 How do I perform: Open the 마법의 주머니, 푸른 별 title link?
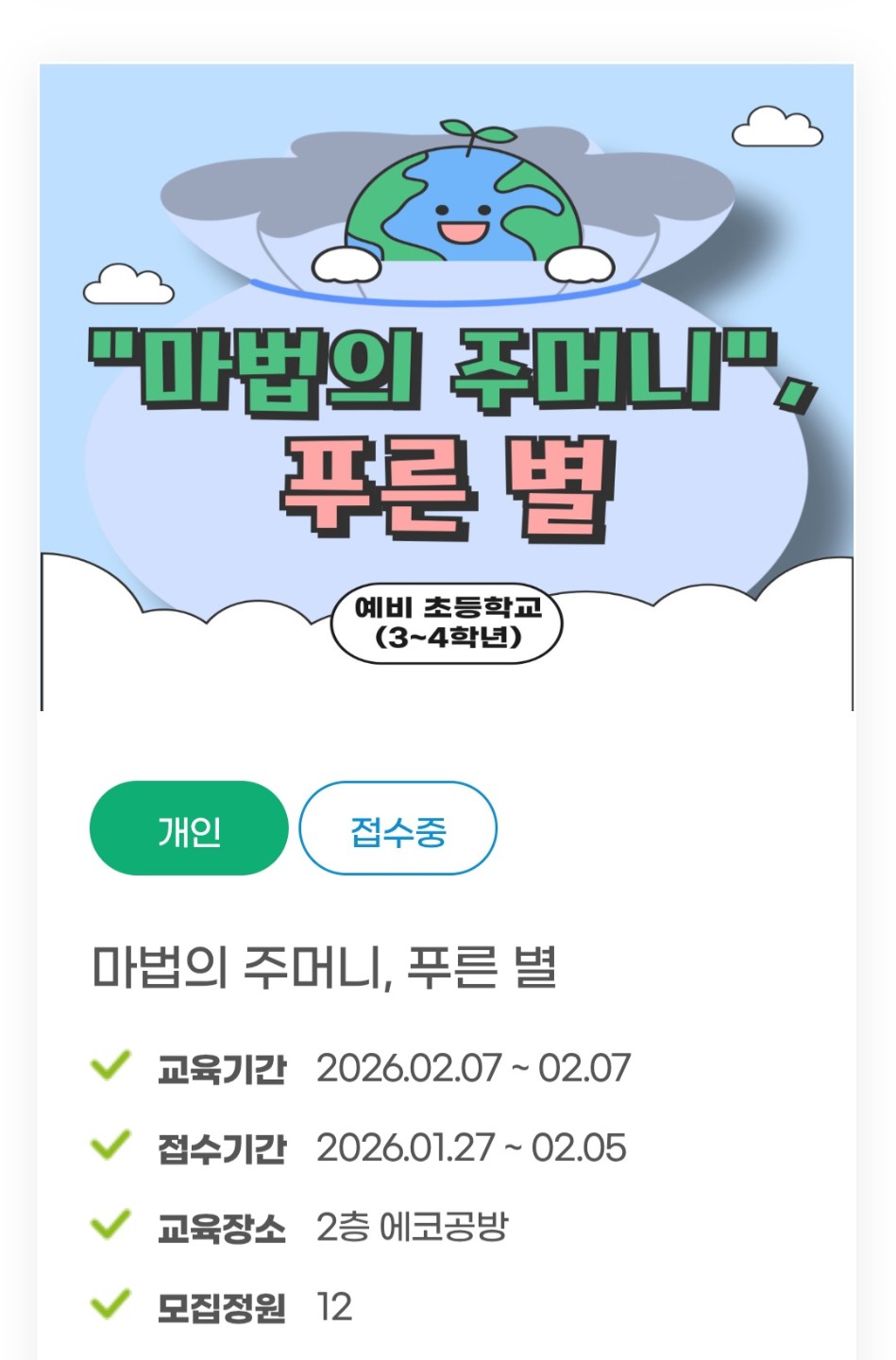click(324, 967)
